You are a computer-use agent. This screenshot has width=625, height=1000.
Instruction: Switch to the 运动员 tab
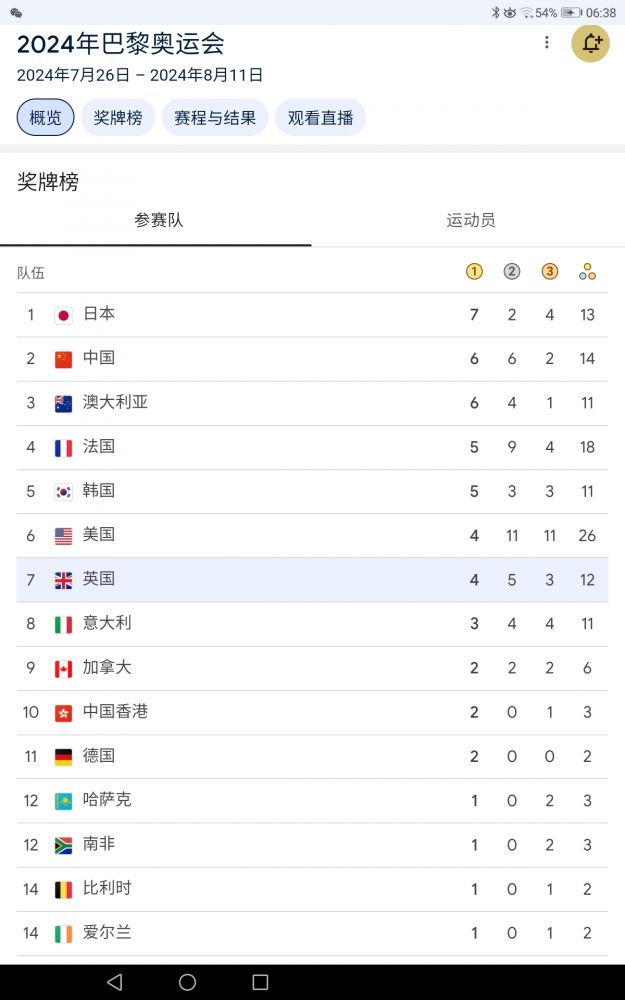[470, 220]
